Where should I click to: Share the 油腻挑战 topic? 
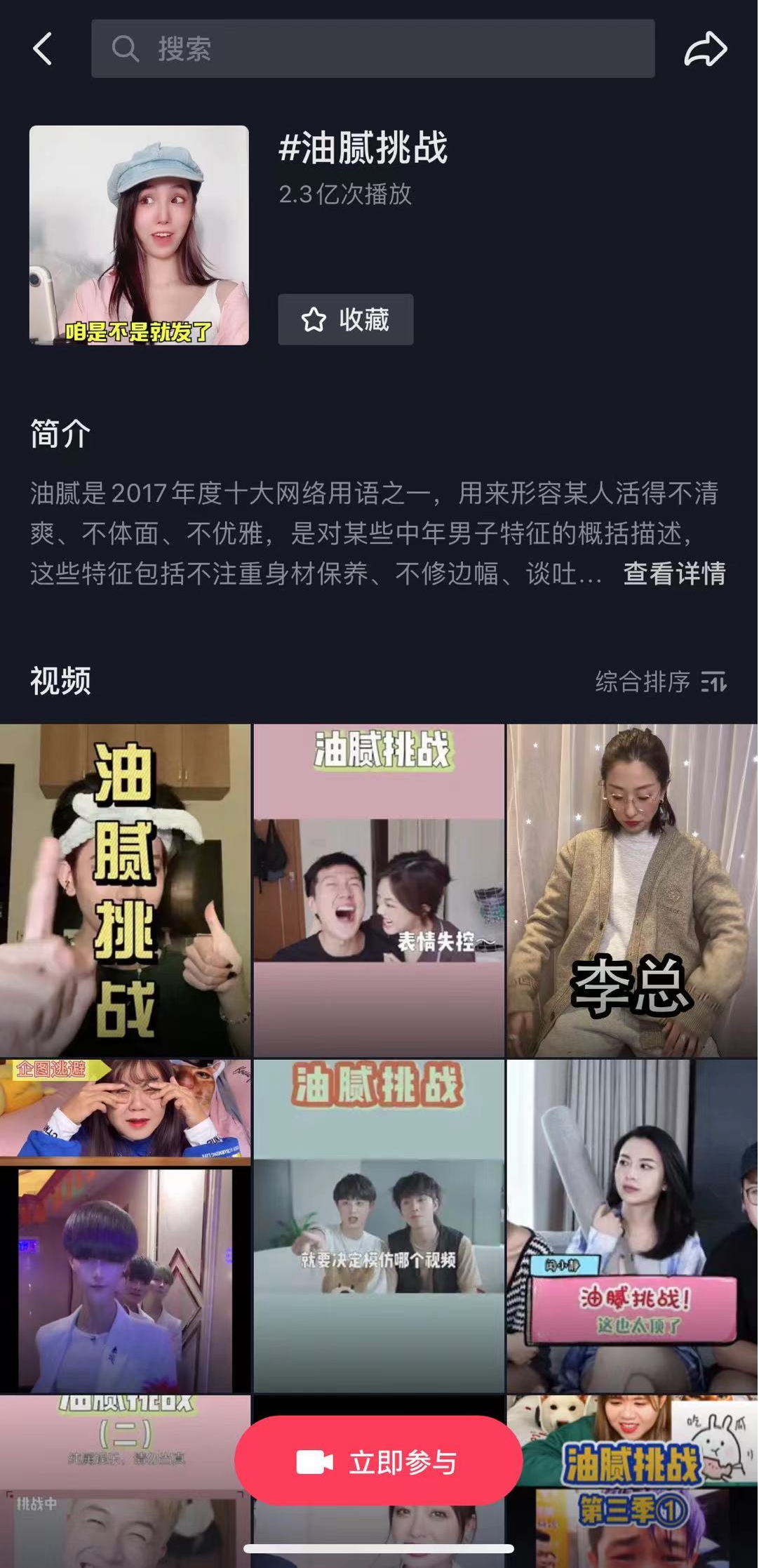pos(705,49)
